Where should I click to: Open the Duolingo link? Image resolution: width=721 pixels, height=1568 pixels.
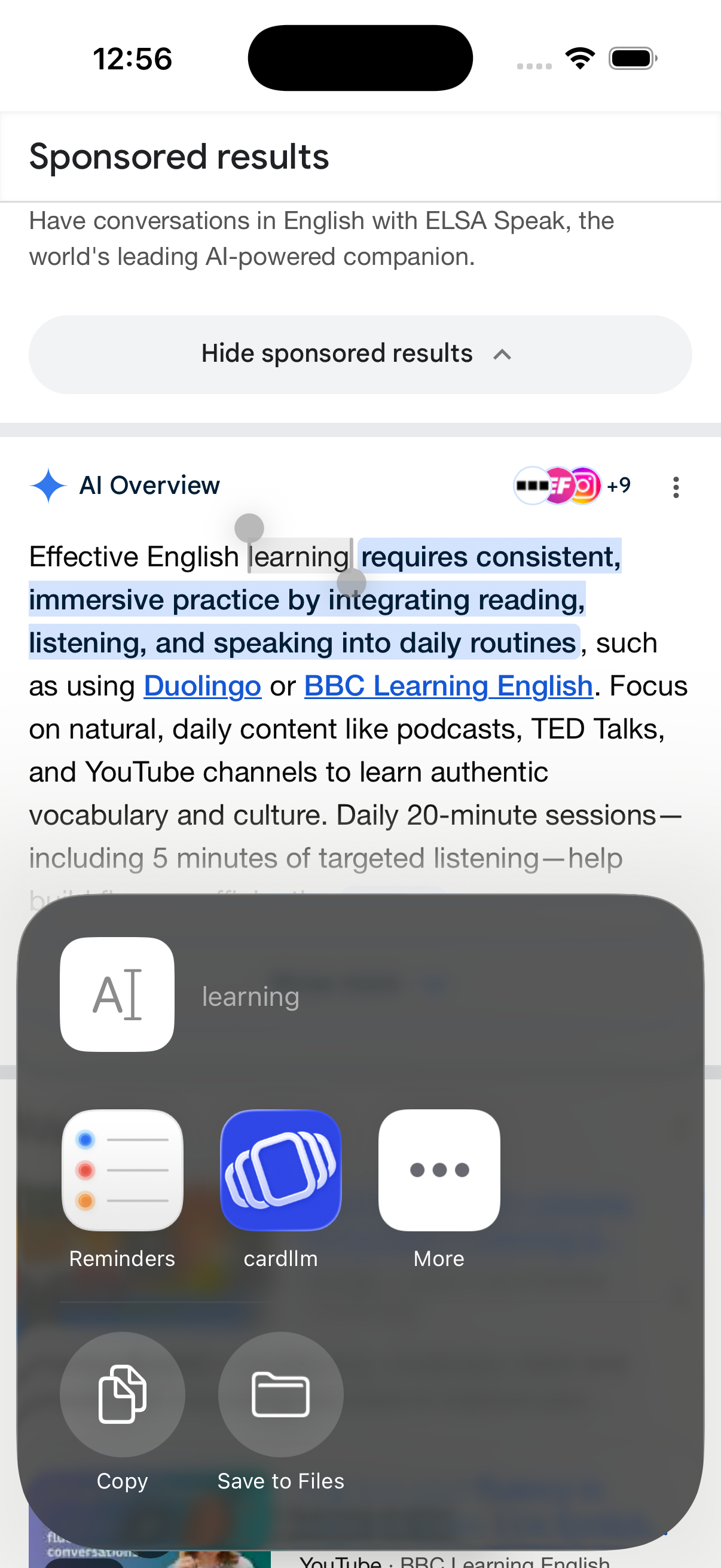coord(202,685)
